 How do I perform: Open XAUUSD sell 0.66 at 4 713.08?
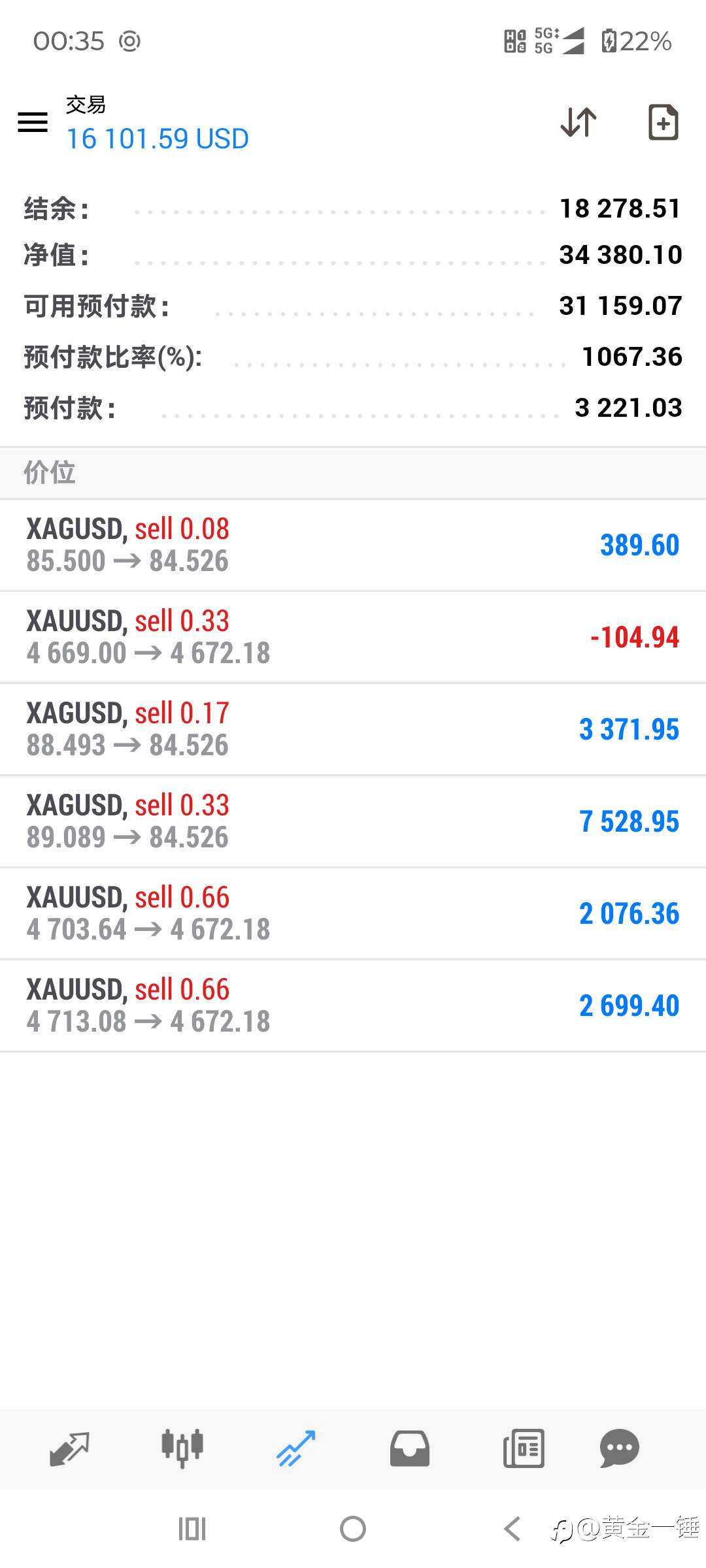353,1006
